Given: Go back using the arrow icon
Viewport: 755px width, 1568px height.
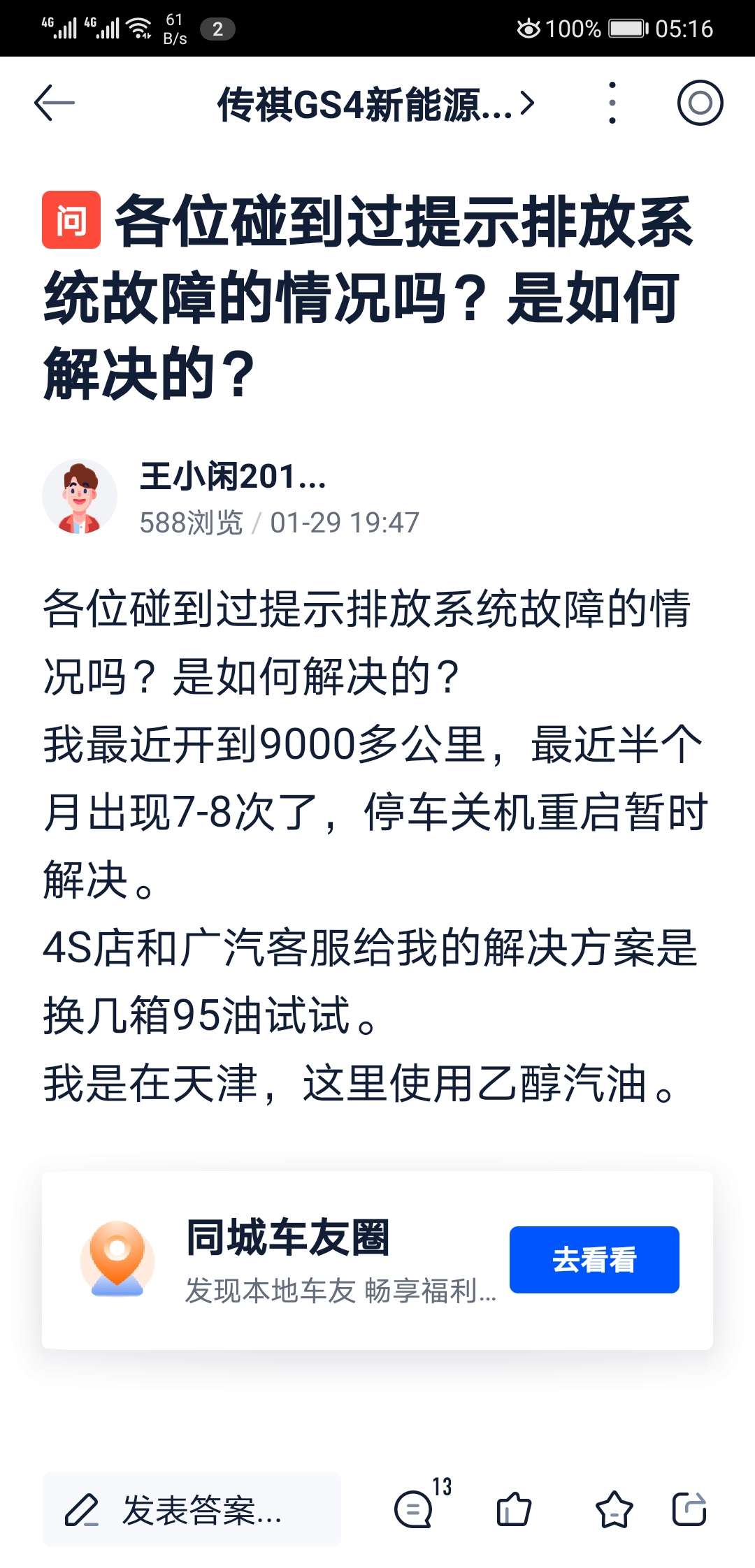Looking at the screenshot, I should 55,103.
